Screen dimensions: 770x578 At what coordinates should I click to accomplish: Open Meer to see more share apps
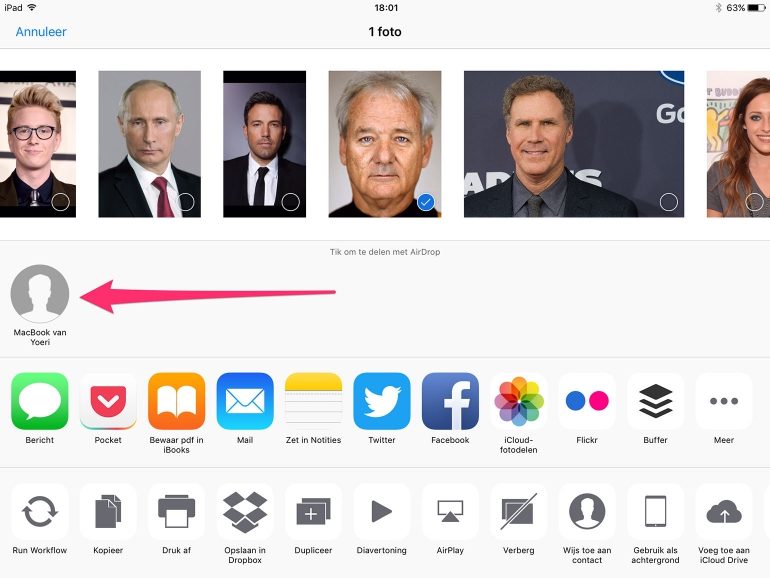point(724,402)
